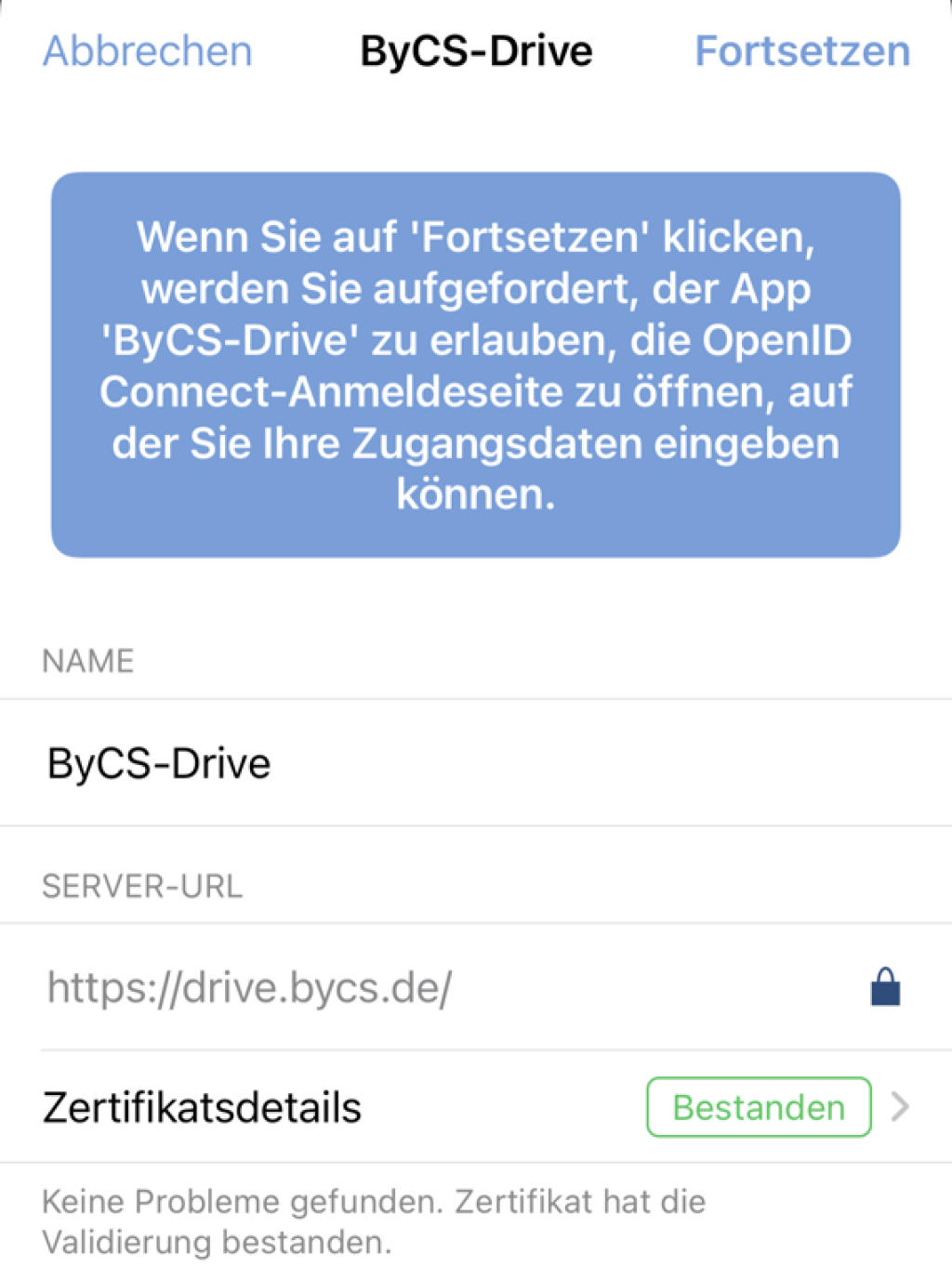
Task: Select the green Bestanden certificate badge
Action: (x=758, y=1106)
